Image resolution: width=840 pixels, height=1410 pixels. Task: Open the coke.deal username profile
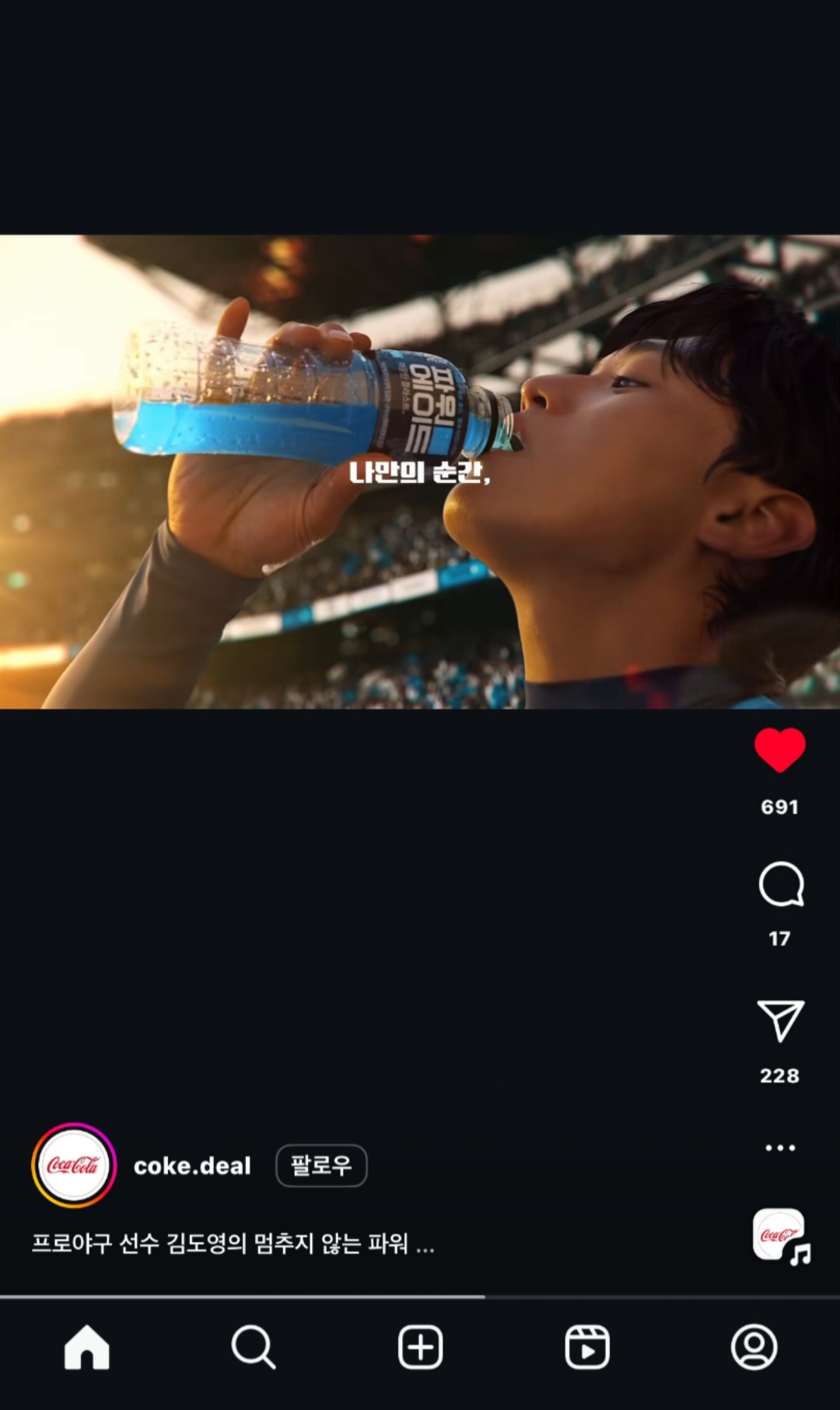[x=192, y=1166]
